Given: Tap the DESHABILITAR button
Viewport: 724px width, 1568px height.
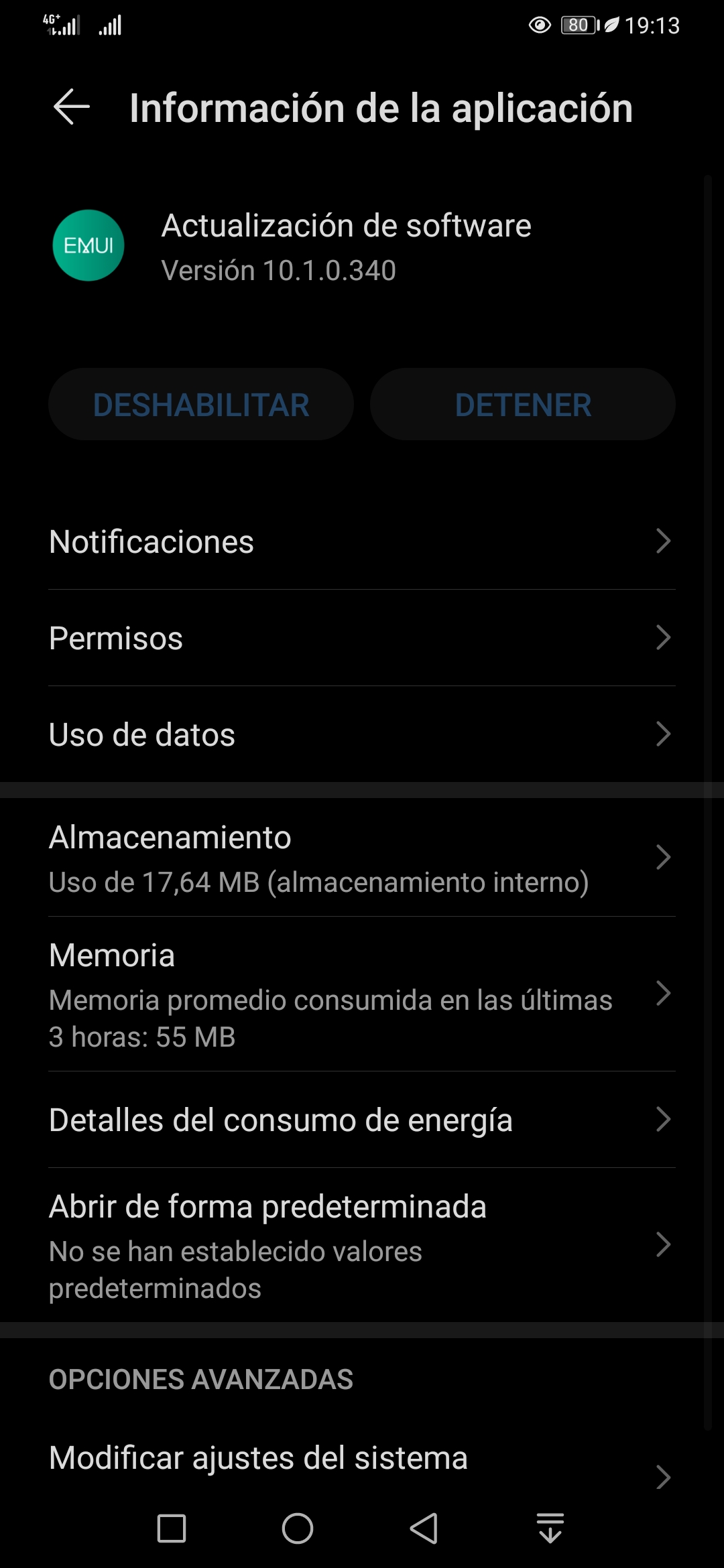Looking at the screenshot, I should pyautogui.click(x=201, y=404).
